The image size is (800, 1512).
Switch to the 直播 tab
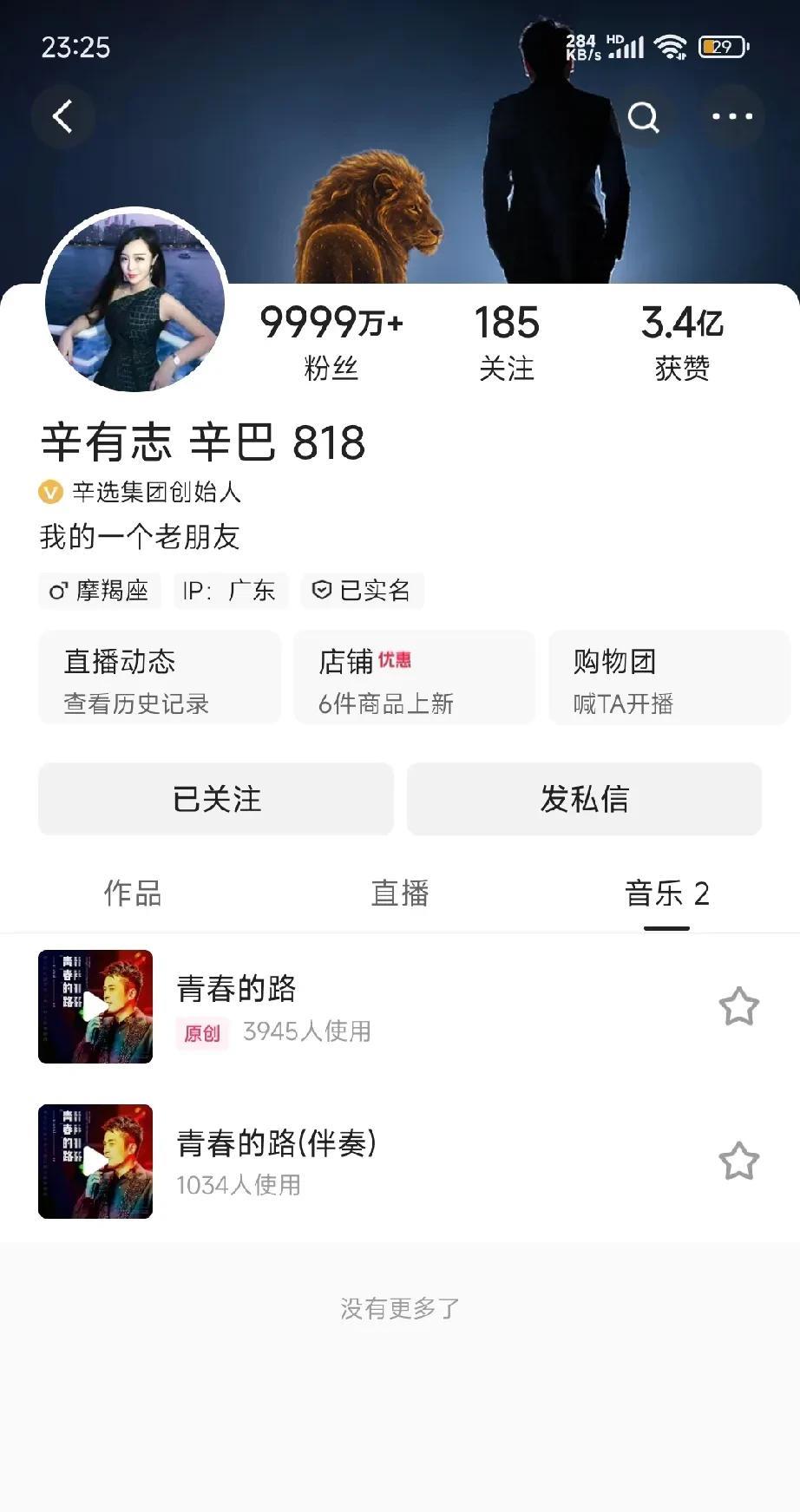click(x=400, y=893)
